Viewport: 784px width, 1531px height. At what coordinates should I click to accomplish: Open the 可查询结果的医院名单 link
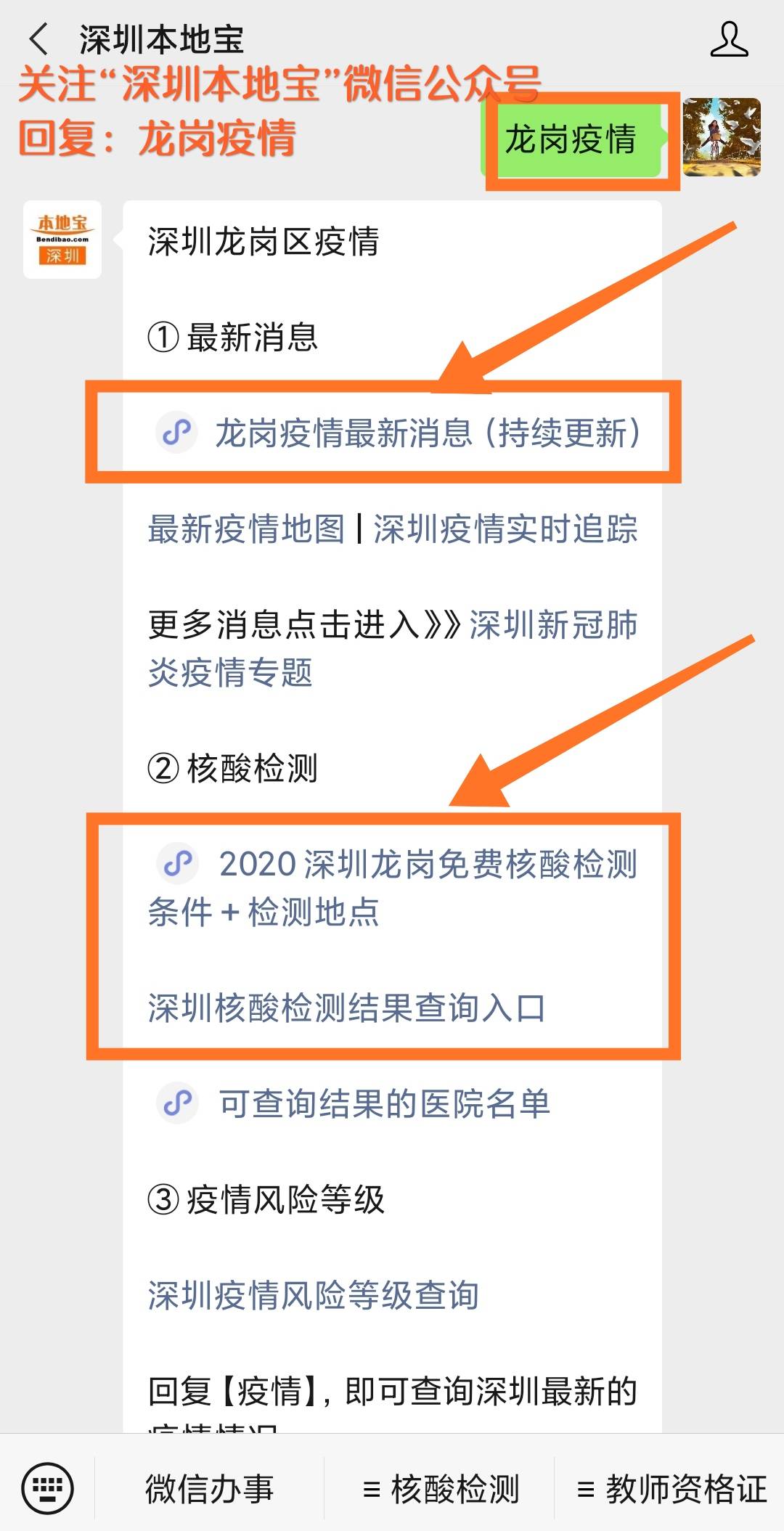click(353, 1103)
